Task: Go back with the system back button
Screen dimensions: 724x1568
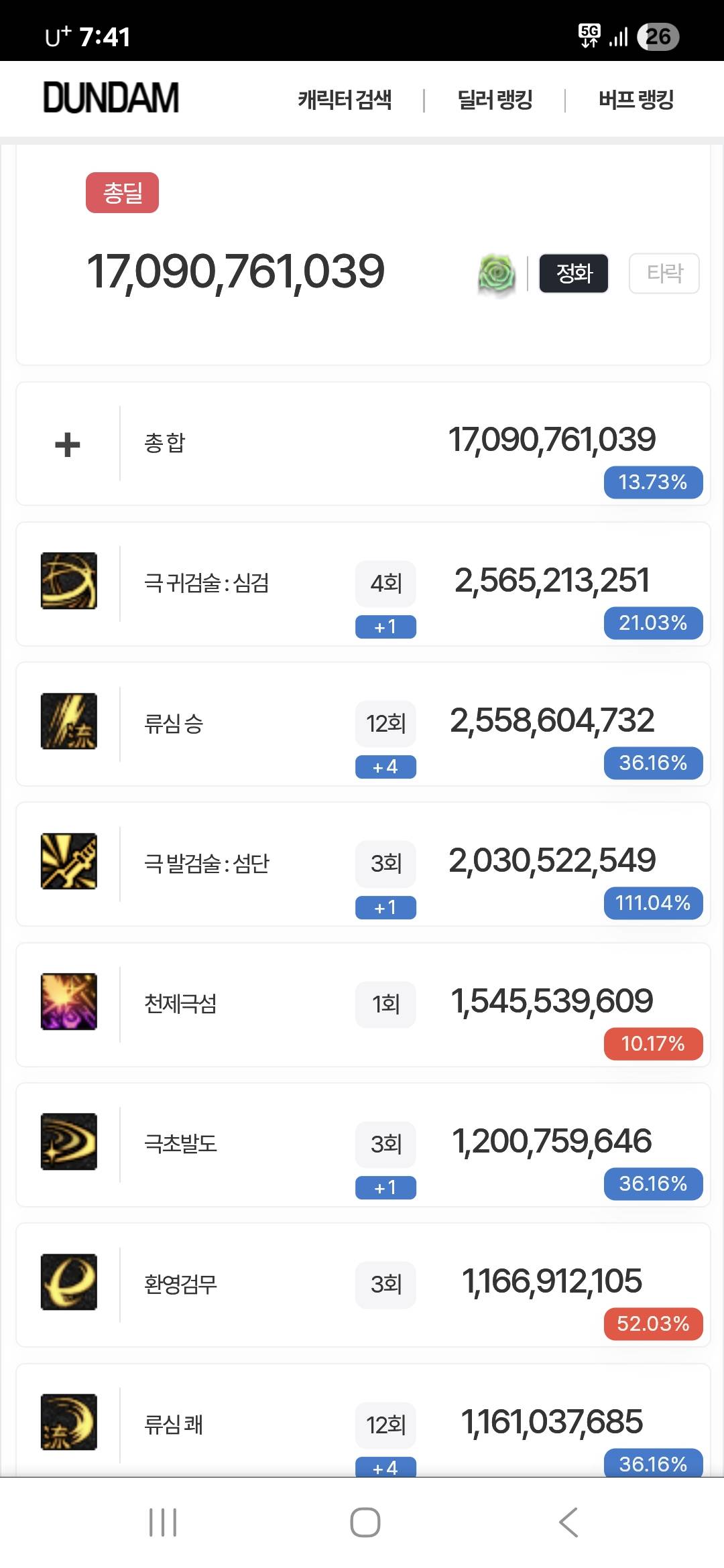Action: click(x=568, y=1522)
